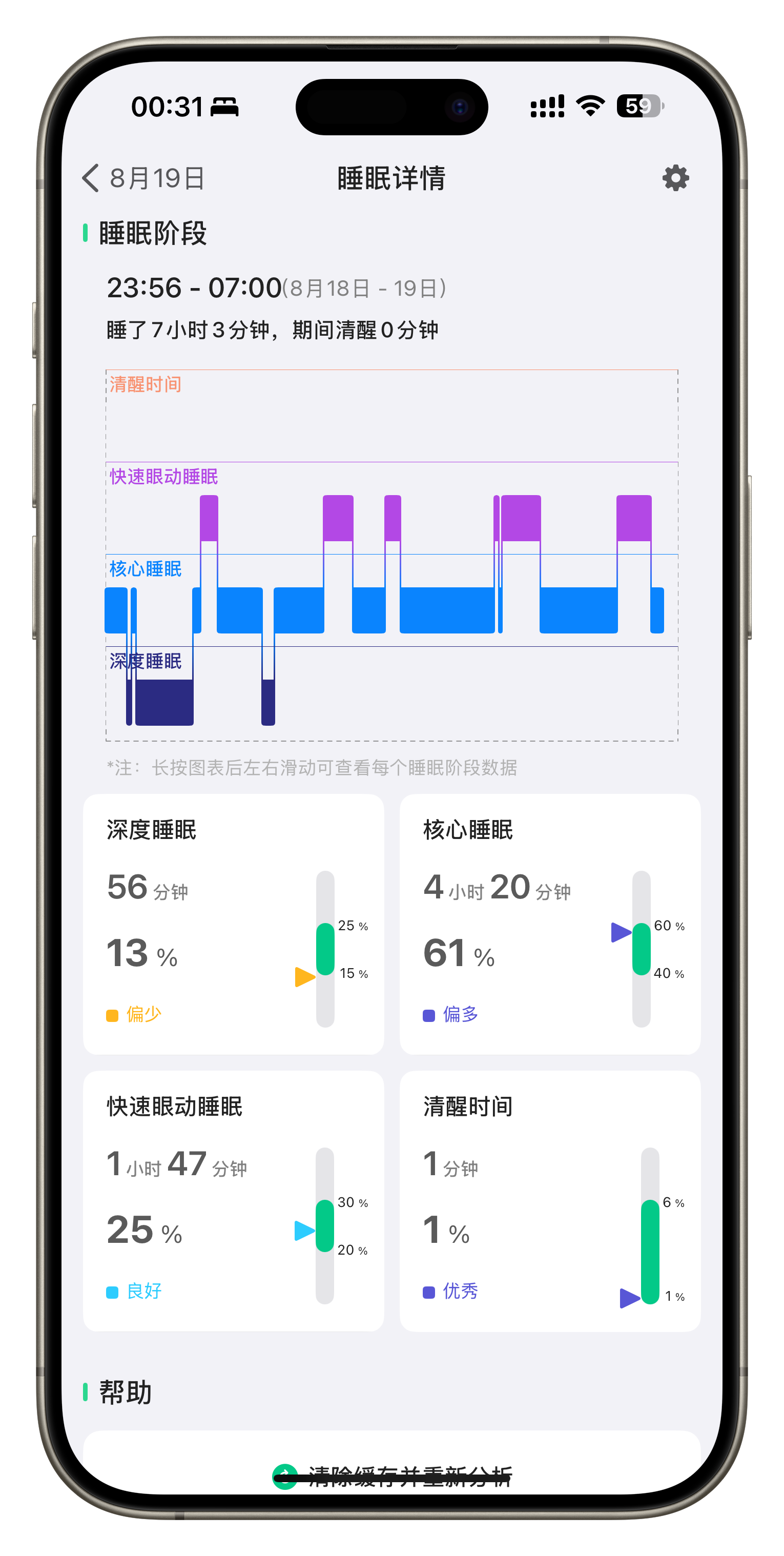Open the 清醒时间 card
This screenshot has width=784, height=1556.
pyautogui.click(x=550, y=1201)
